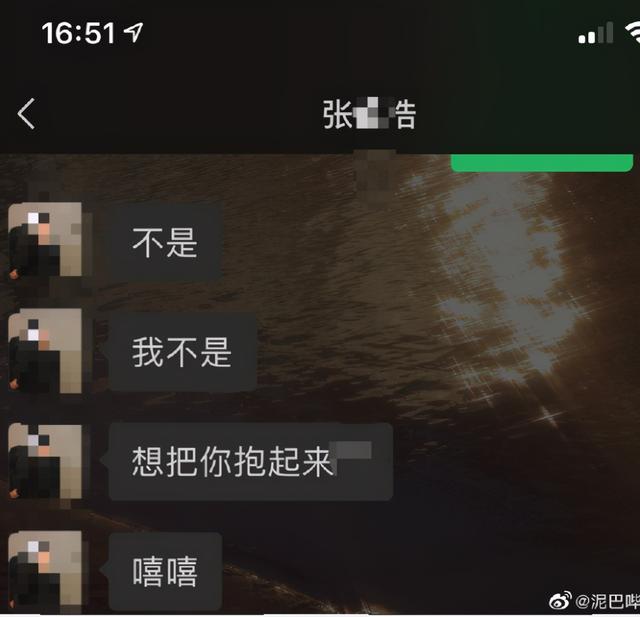View the profile from the avatar by 想把你抱起来

45,461
